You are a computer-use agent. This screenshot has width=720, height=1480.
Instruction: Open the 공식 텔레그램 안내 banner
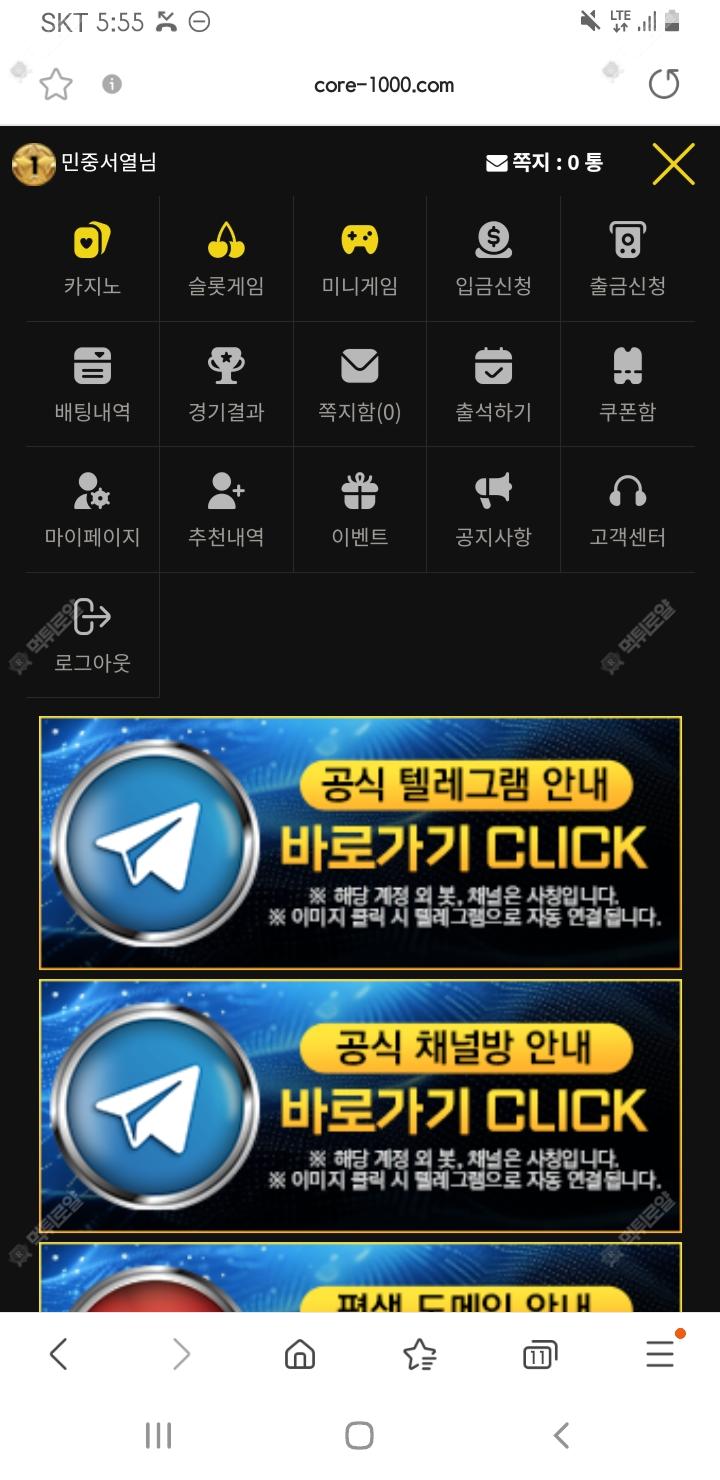(x=360, y=843)
